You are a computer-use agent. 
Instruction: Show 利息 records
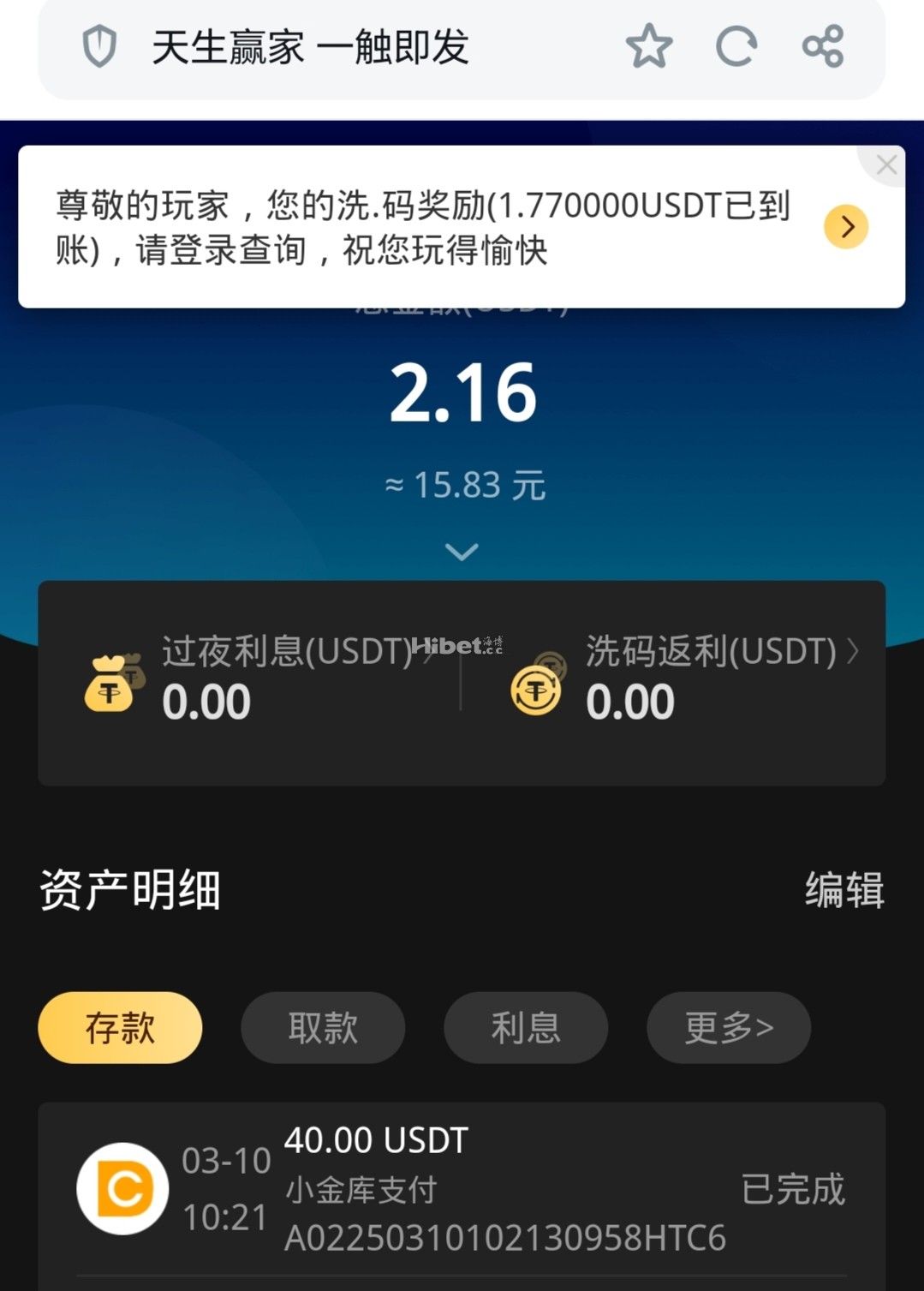pyautogui.click(x=526, y=1027)
